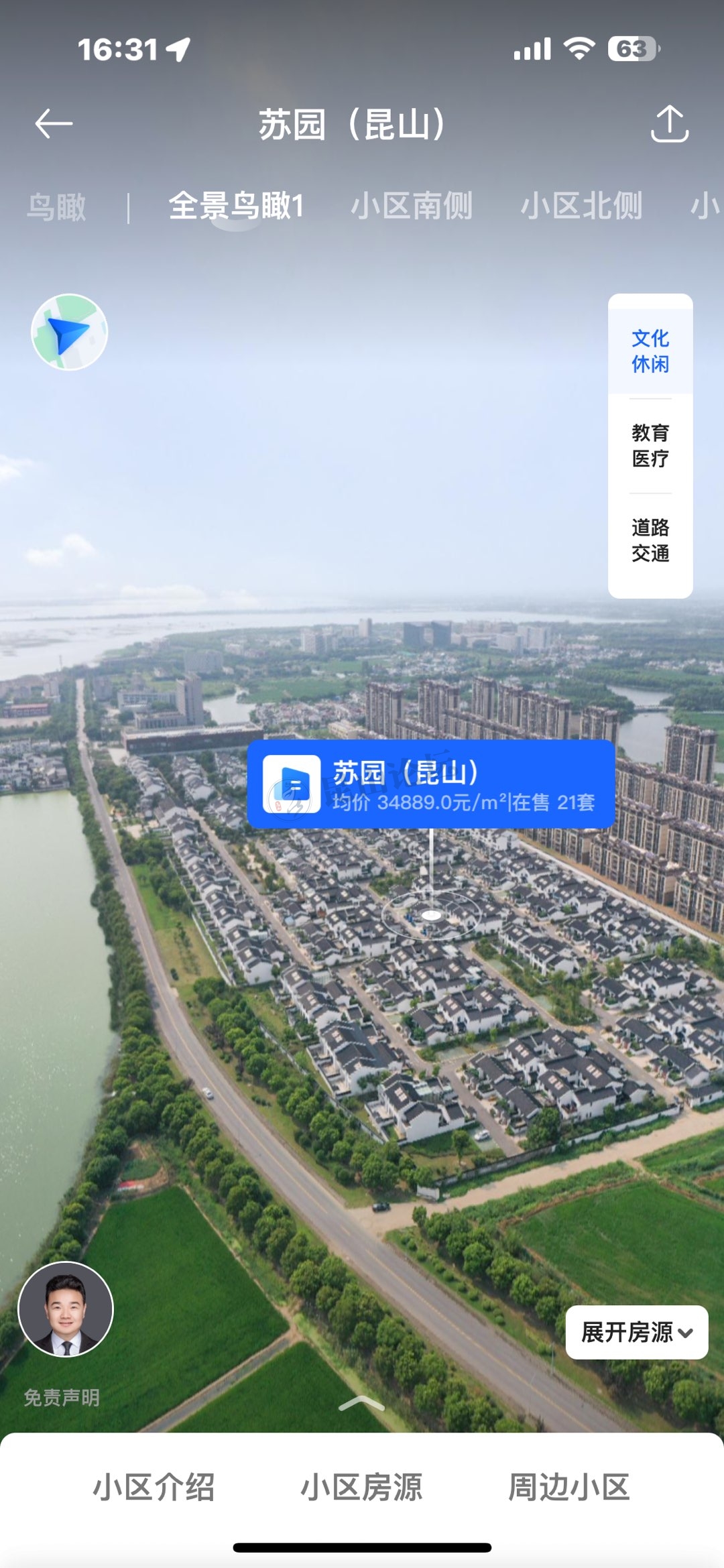Expand listings with 展开房源

[x=636, y=1332]
